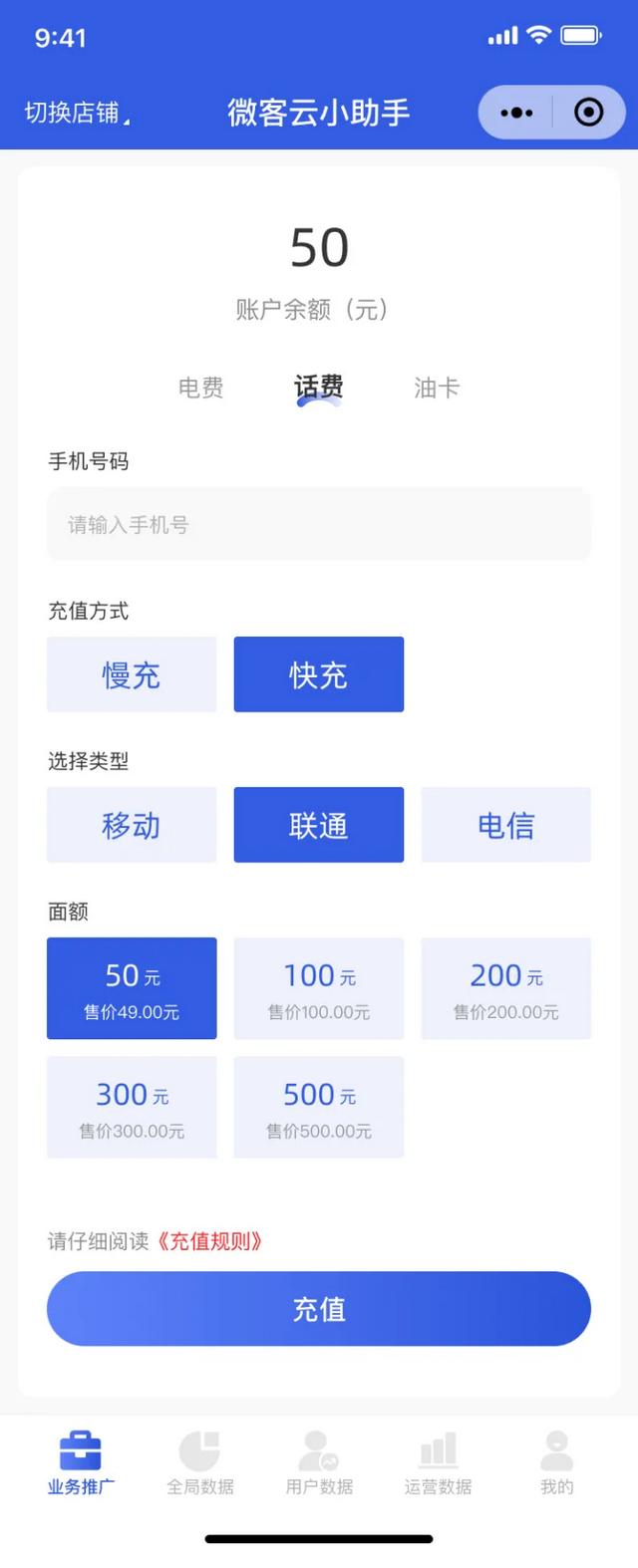This screenshot has height=1568, width=638.
Task: Switch to the 电费 tab
Action: click(x=200, y=388)
